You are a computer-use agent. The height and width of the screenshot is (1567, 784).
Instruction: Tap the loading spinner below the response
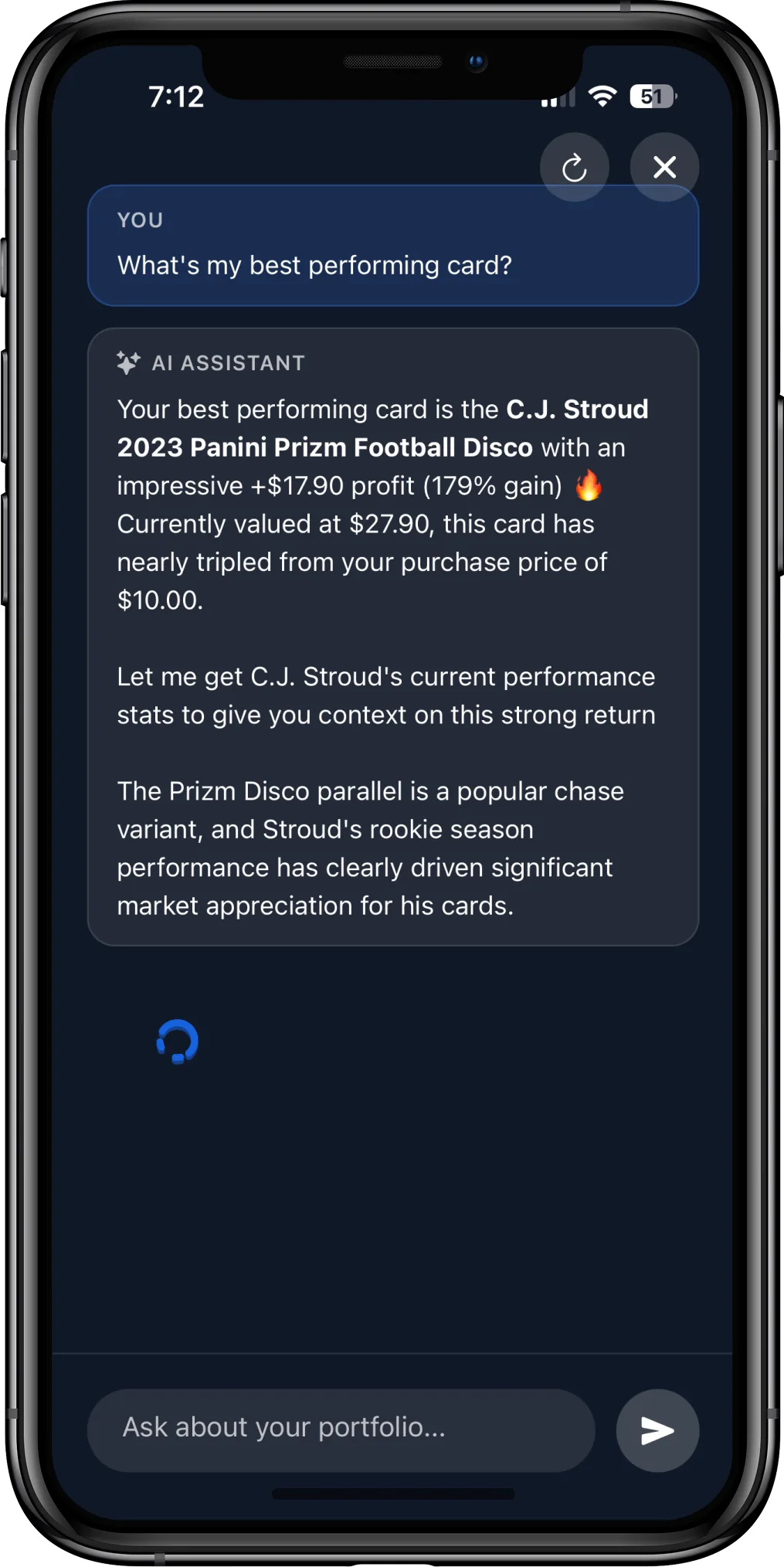(x=179, y=1042)
